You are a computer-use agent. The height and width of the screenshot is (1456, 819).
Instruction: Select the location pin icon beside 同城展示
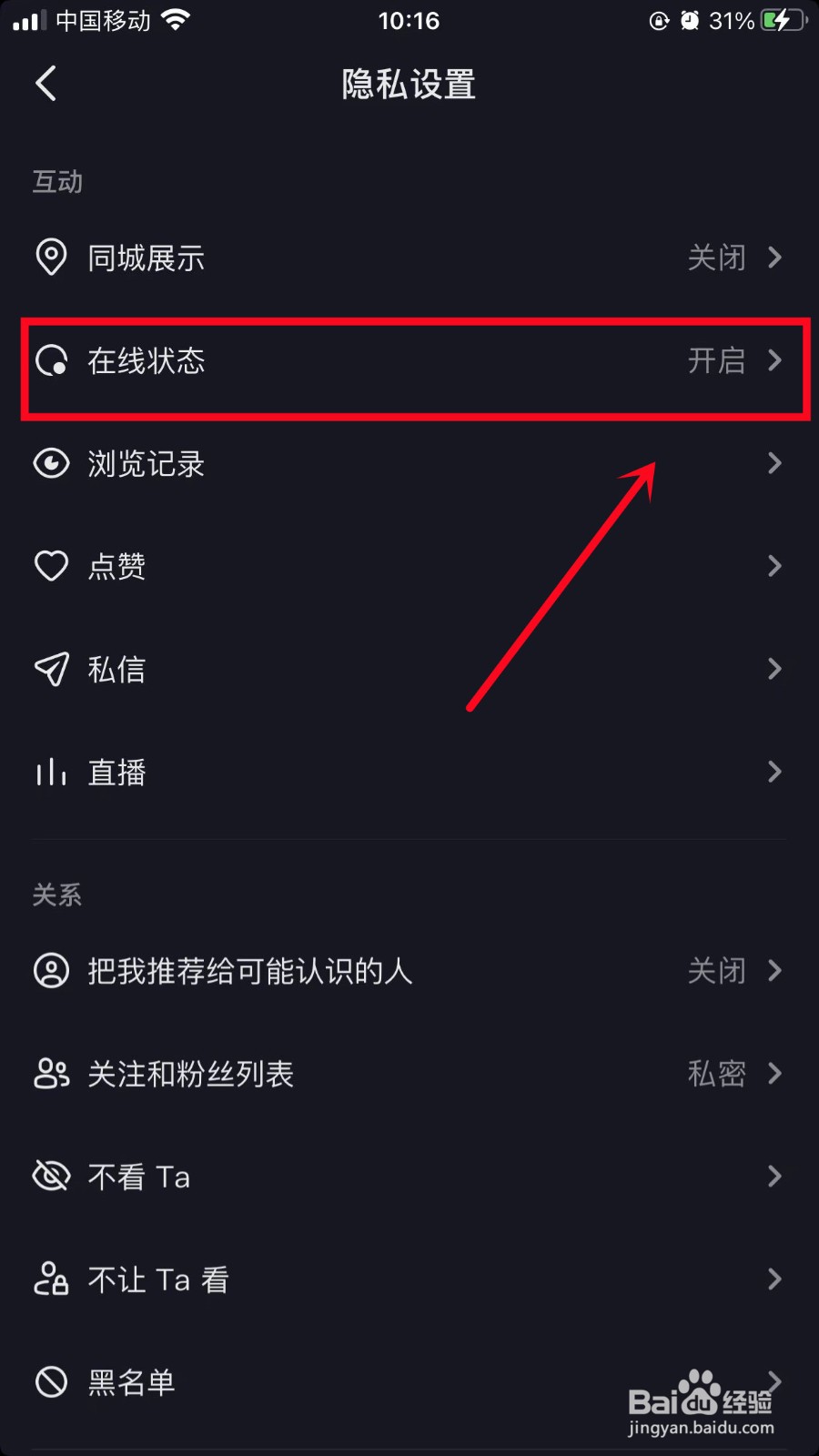point(52,258)
